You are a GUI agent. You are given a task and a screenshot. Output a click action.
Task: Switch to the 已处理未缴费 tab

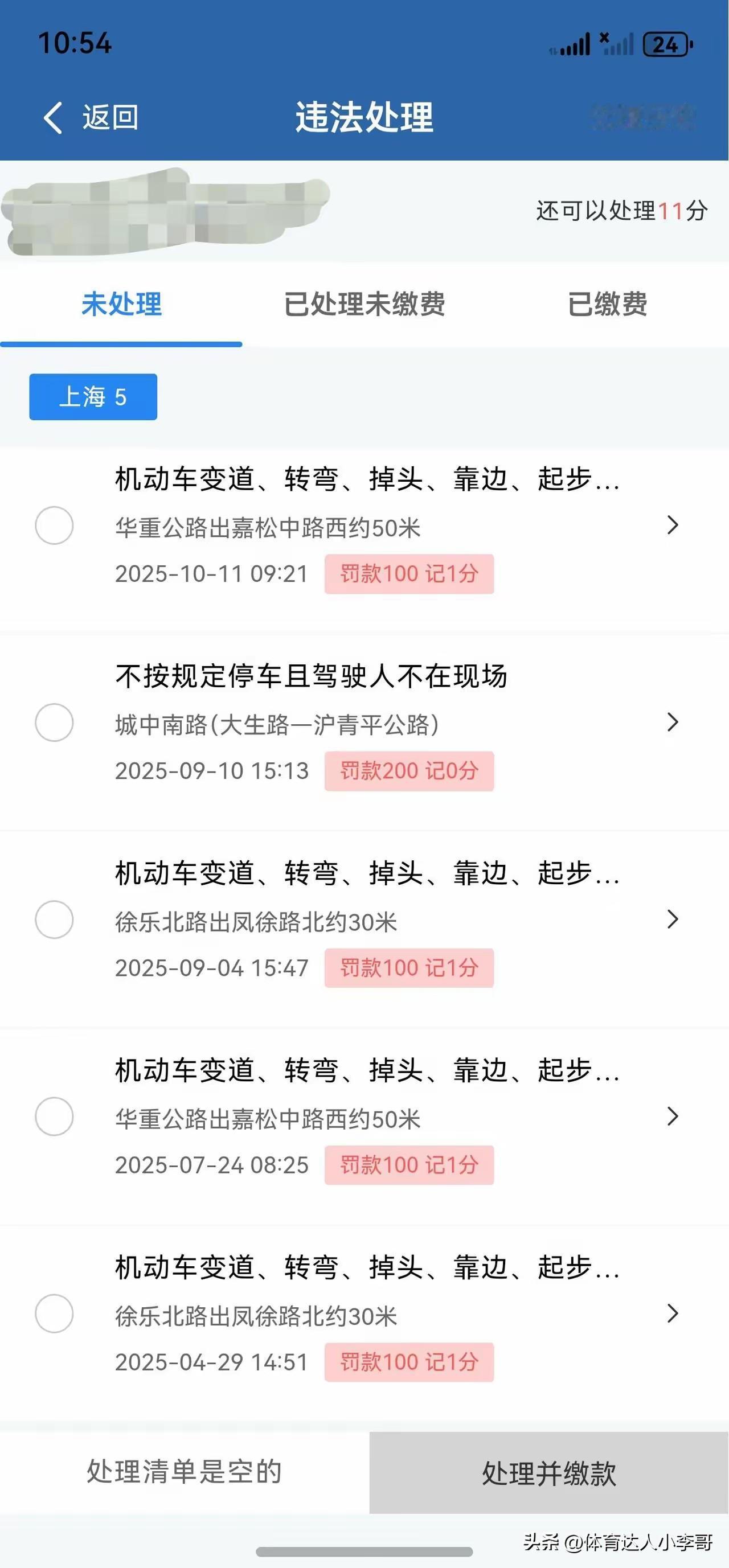pyautogui.click(x=364, y=303)
